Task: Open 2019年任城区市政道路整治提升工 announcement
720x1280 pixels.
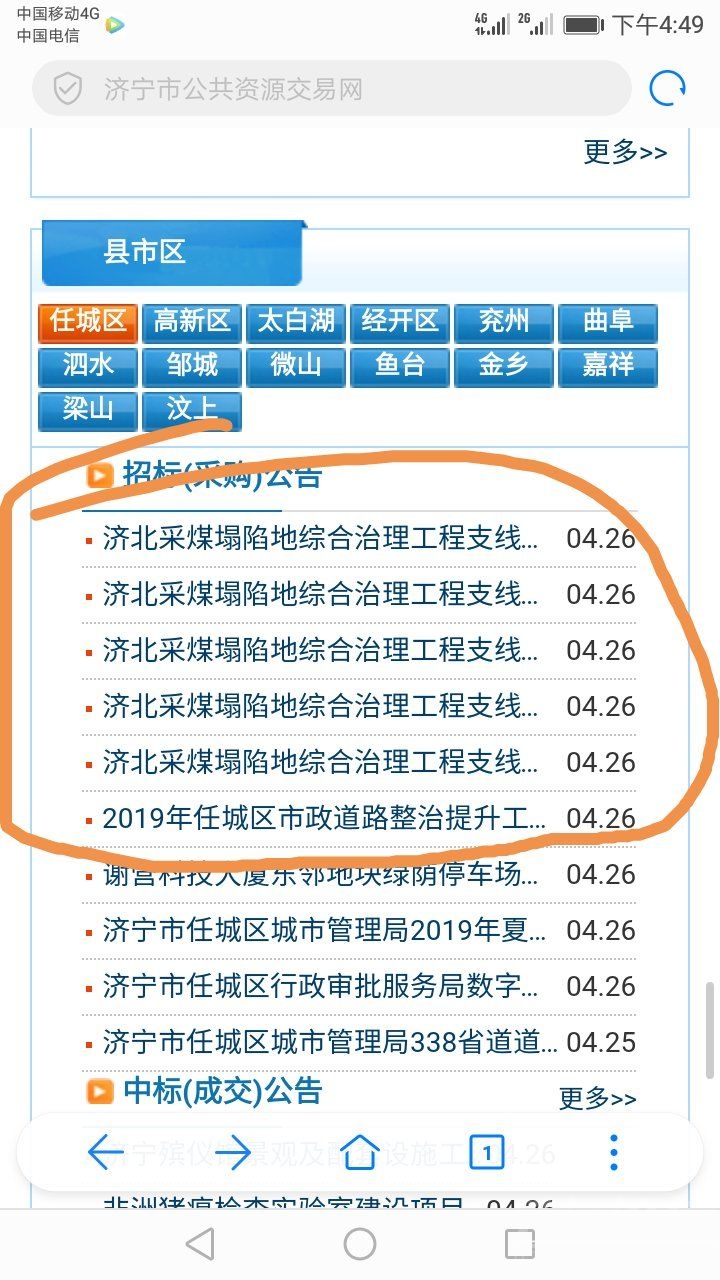Action: [x=324, y=819]
